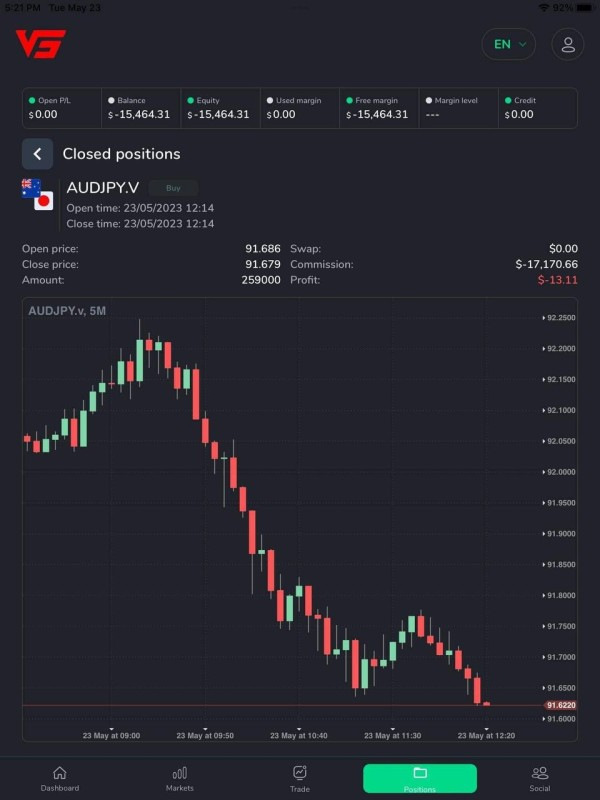Select the Positions tab
Screen dimensions: 600x800
(420, 778)
